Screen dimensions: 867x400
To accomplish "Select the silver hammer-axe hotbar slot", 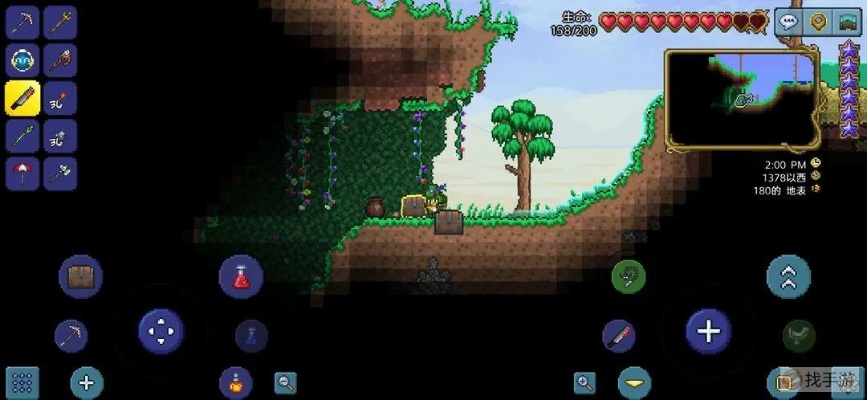I will pyautogui.click(x=60, y=172).
